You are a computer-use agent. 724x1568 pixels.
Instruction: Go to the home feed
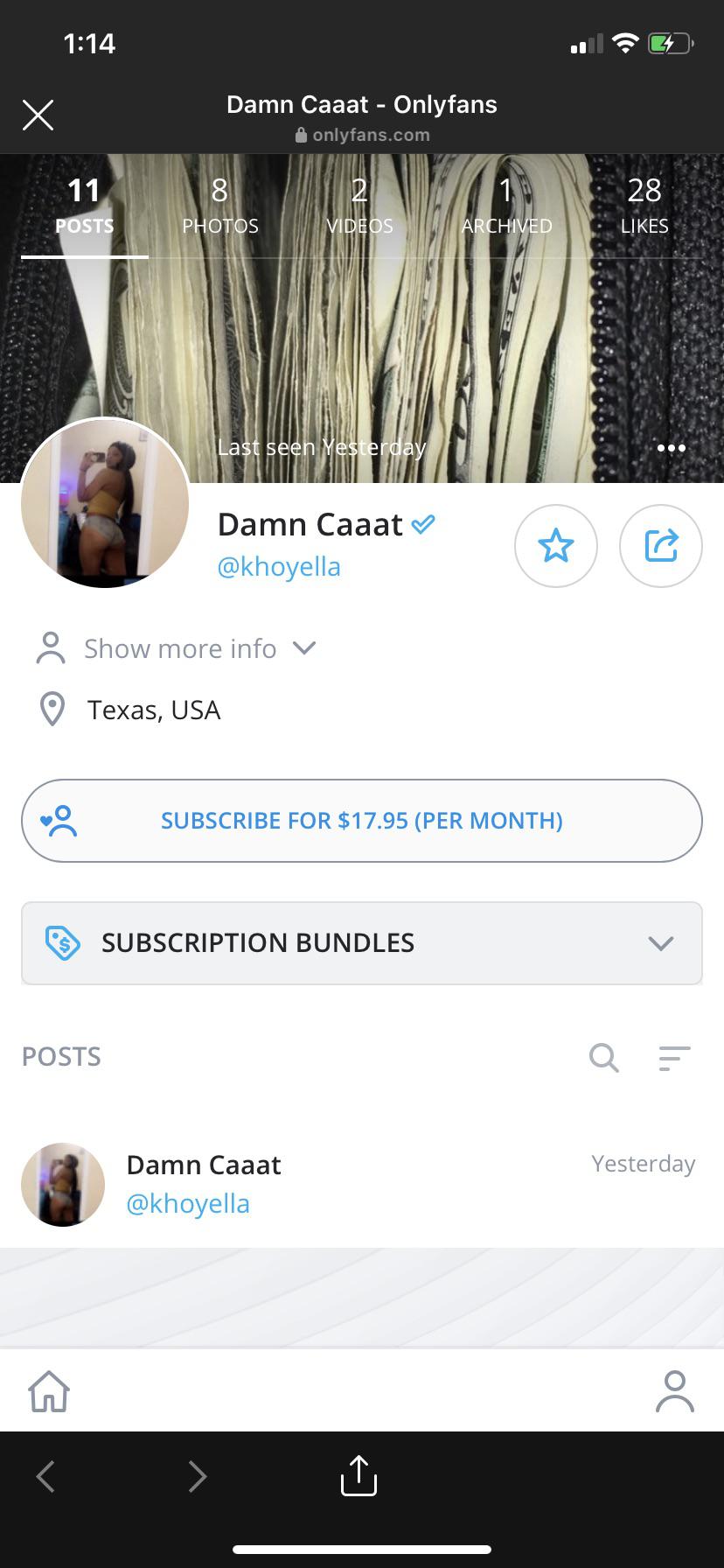point(49,1391)
